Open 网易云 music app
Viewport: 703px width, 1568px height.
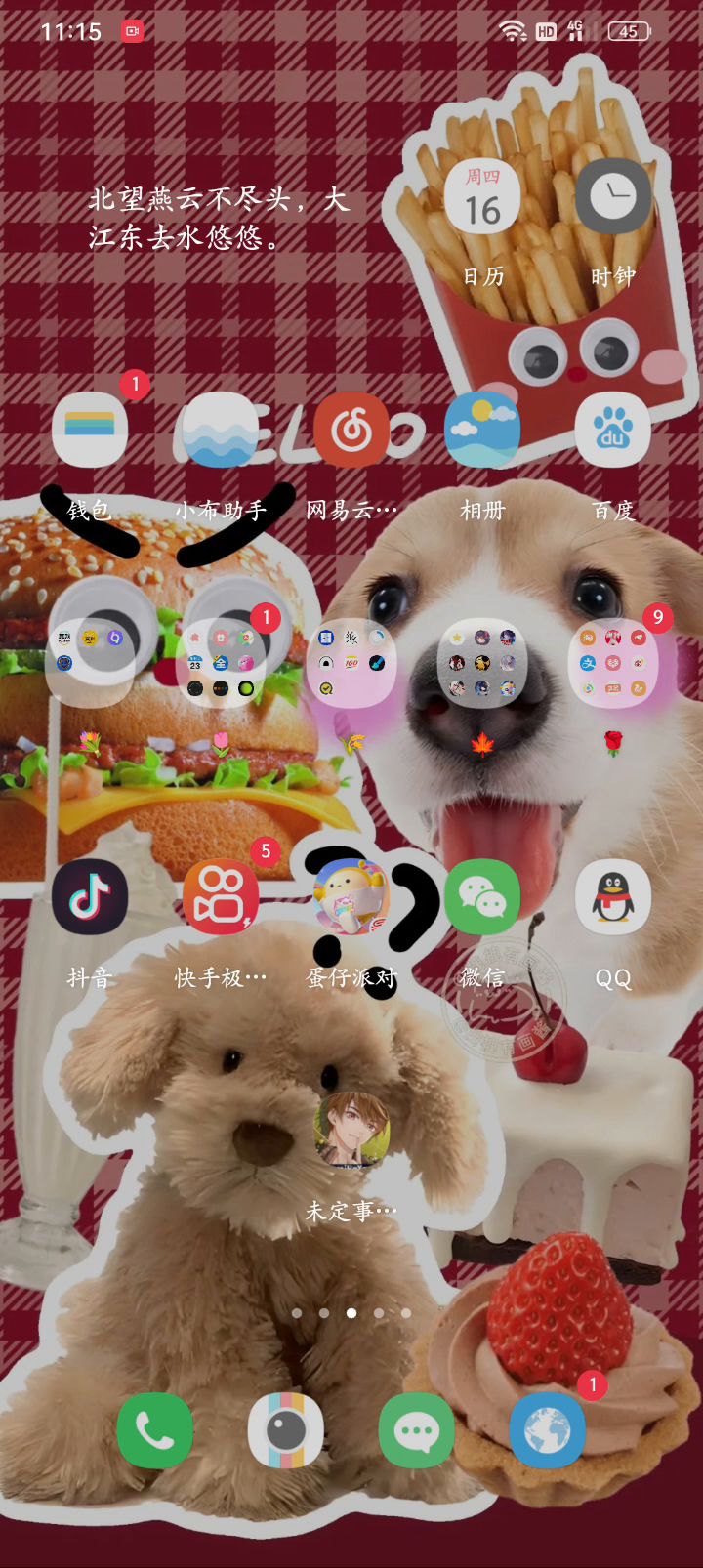tap(351, 431)
